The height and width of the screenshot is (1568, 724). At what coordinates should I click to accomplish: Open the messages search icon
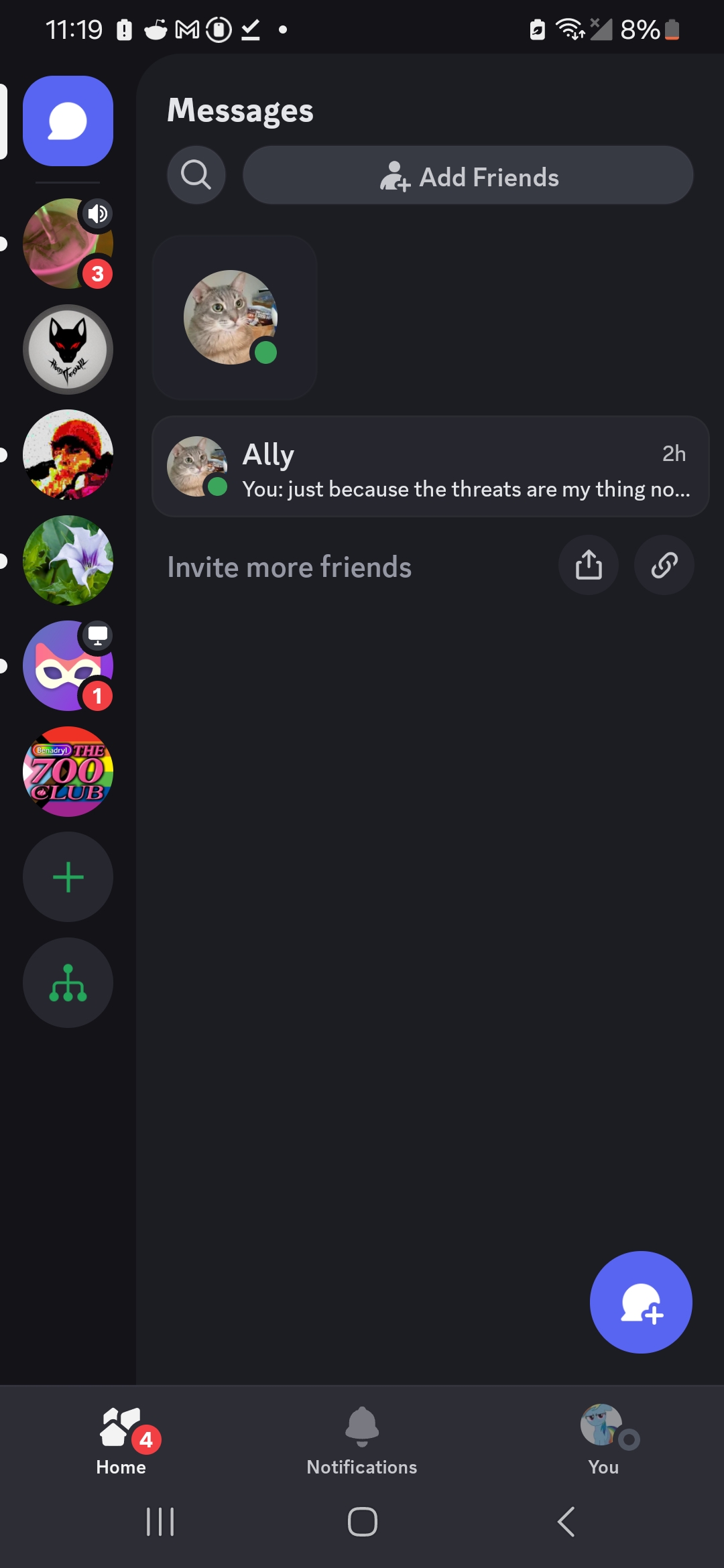196,176
